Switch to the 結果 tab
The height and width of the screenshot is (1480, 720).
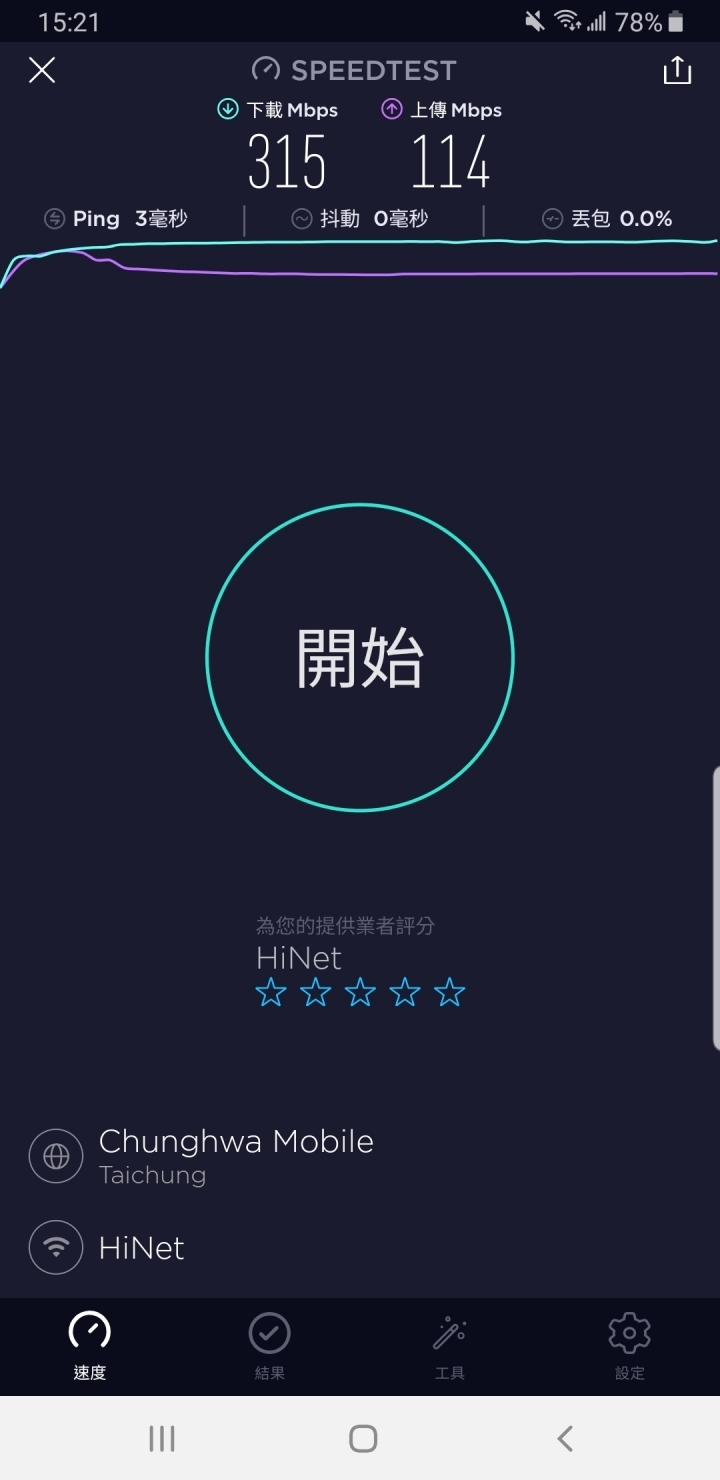pyautogui.click(x=269, y=1347)
